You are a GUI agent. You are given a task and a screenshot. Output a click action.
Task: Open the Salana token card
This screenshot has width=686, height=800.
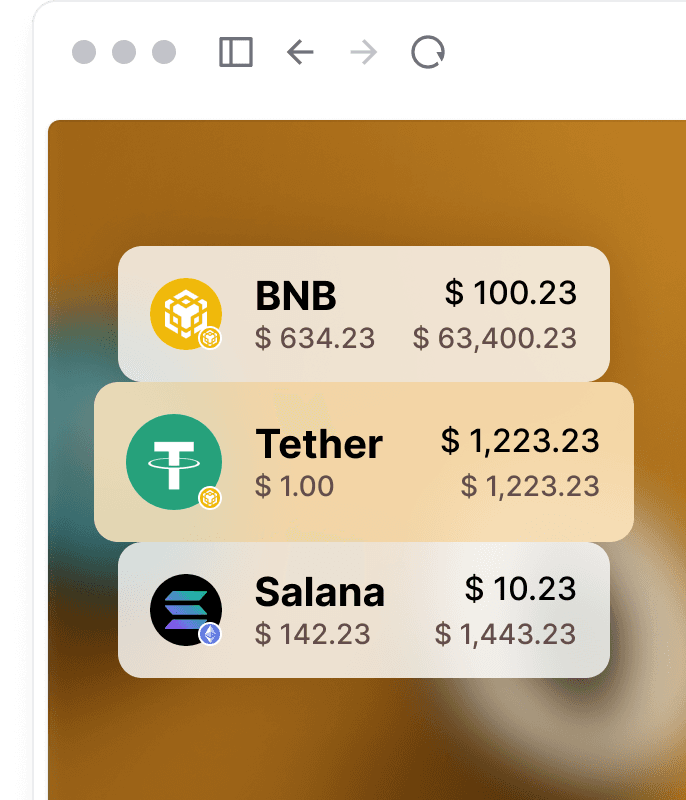364,610
